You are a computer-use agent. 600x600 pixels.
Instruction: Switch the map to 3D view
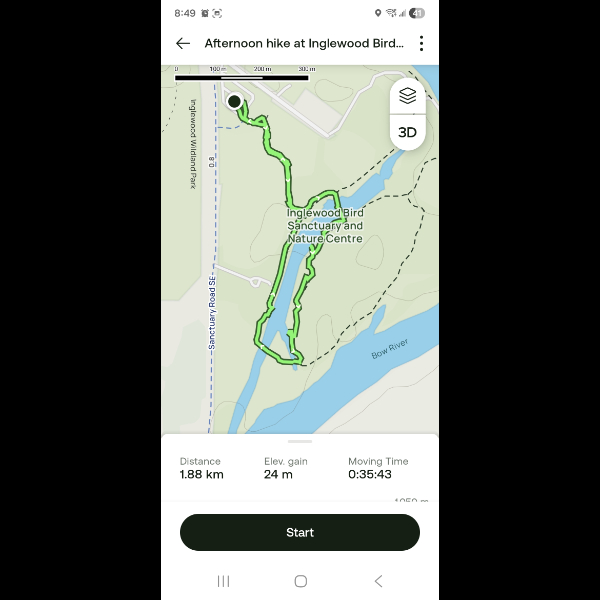click(x=407, y=132)
